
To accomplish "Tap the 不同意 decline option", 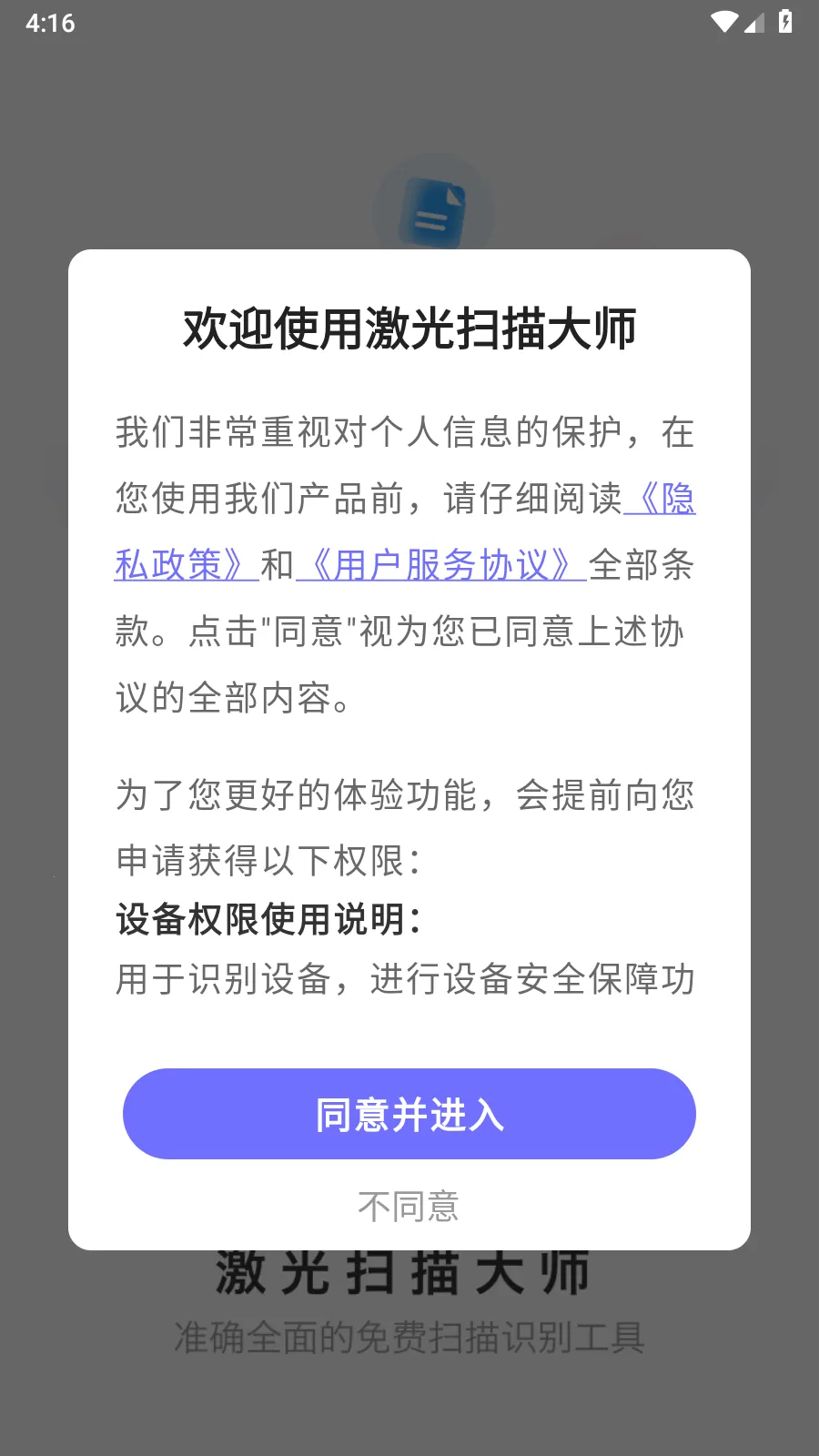I will click(x=409, y=1207).
